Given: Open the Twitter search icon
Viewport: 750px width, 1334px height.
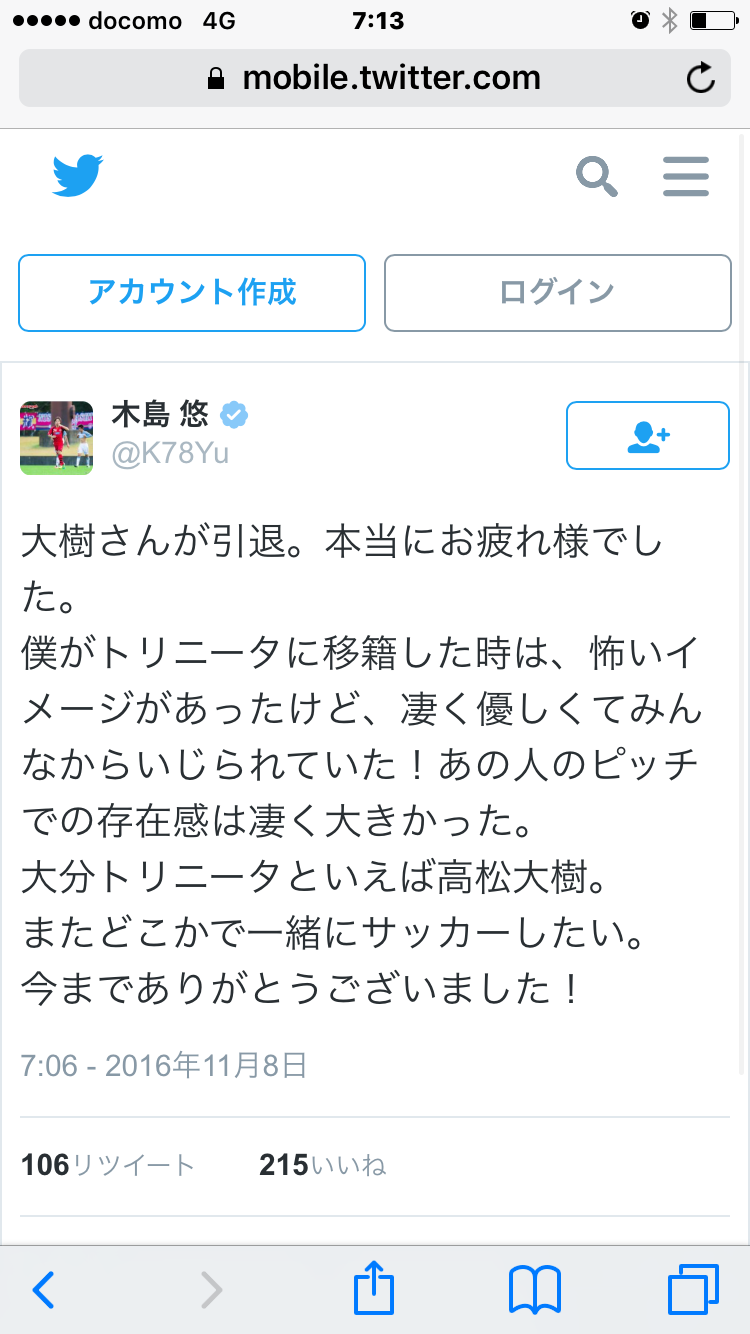Looking at the screenshot, I should [596, 177].
